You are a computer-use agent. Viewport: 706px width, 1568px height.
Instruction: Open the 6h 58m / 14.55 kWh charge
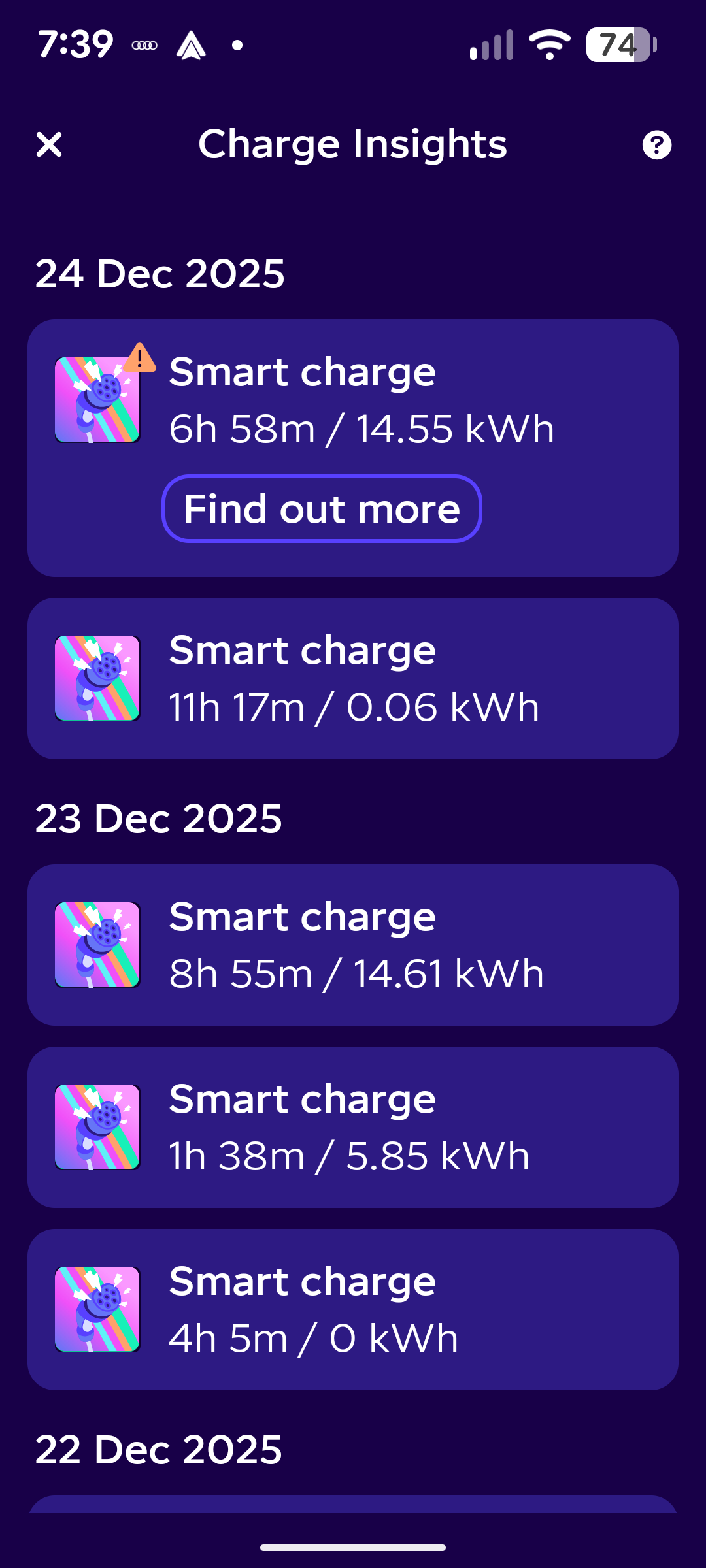coord(361,400)
